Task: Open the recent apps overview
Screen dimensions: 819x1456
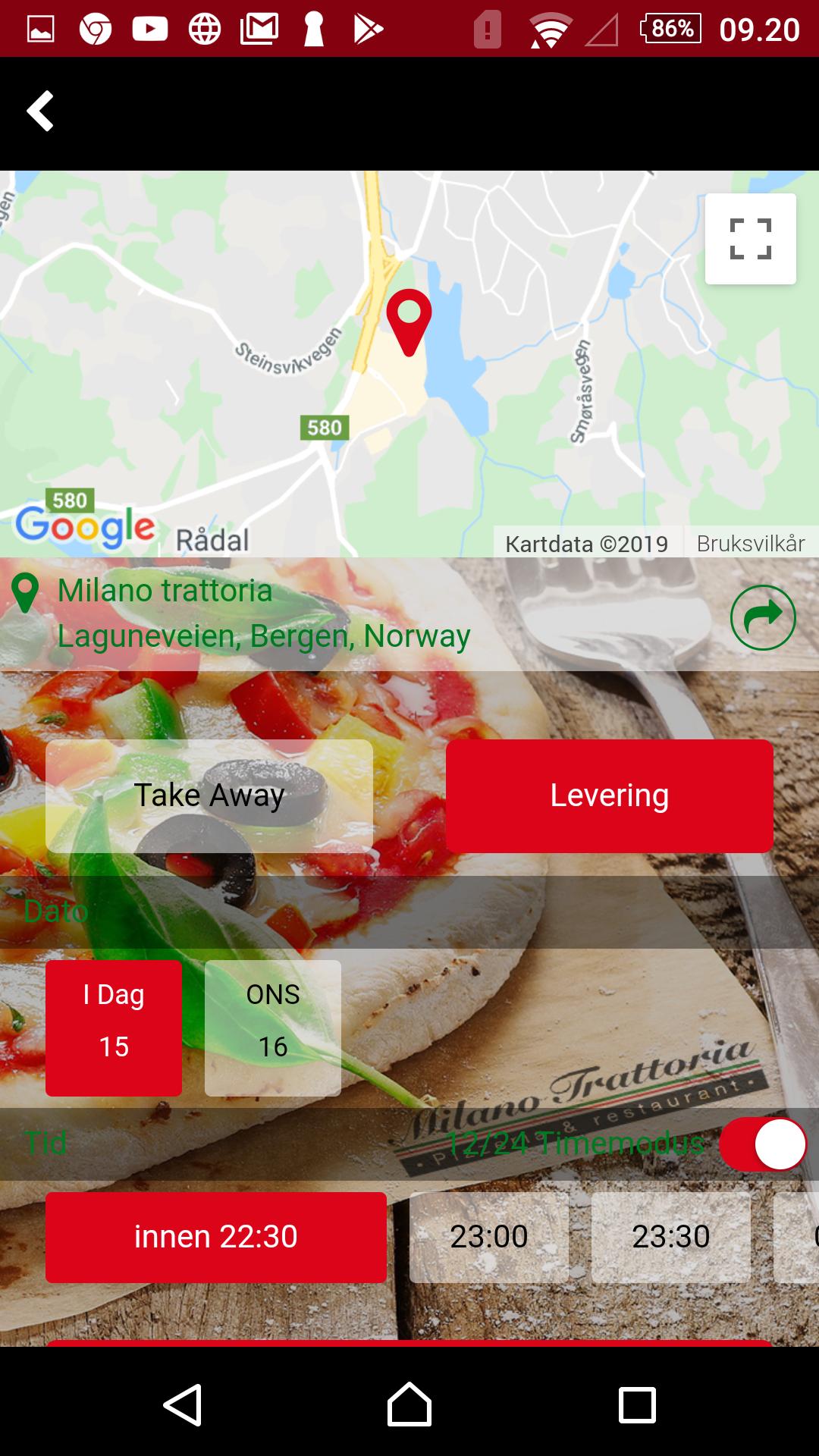Action: (x=637, y=1405)
